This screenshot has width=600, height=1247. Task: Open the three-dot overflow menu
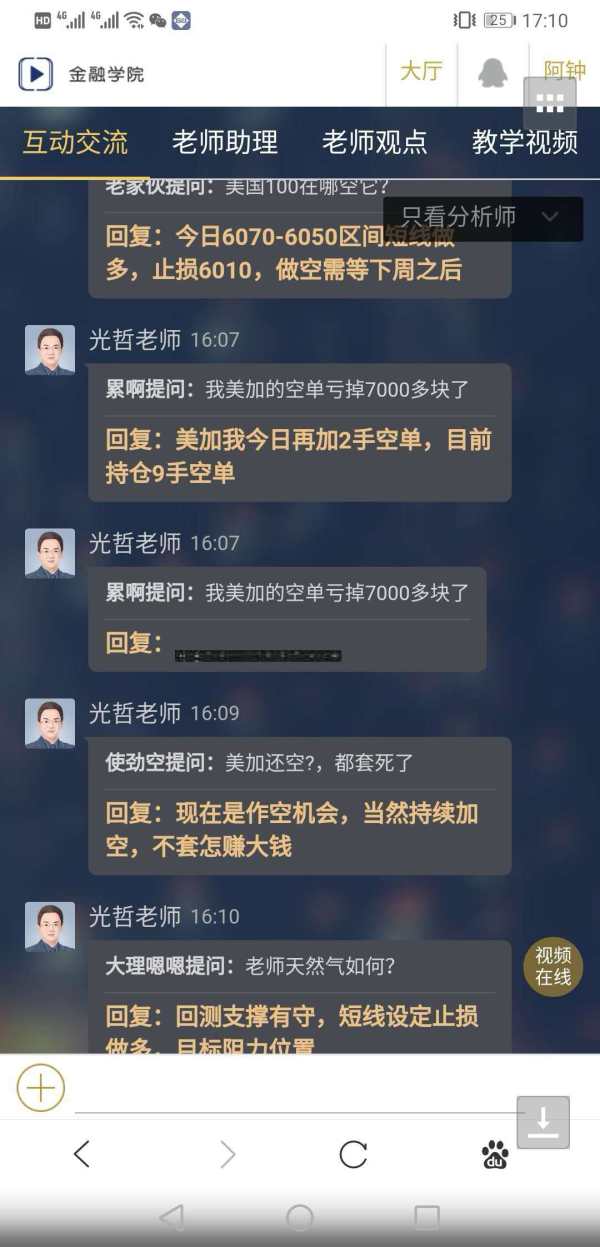[x=550, y=103]
